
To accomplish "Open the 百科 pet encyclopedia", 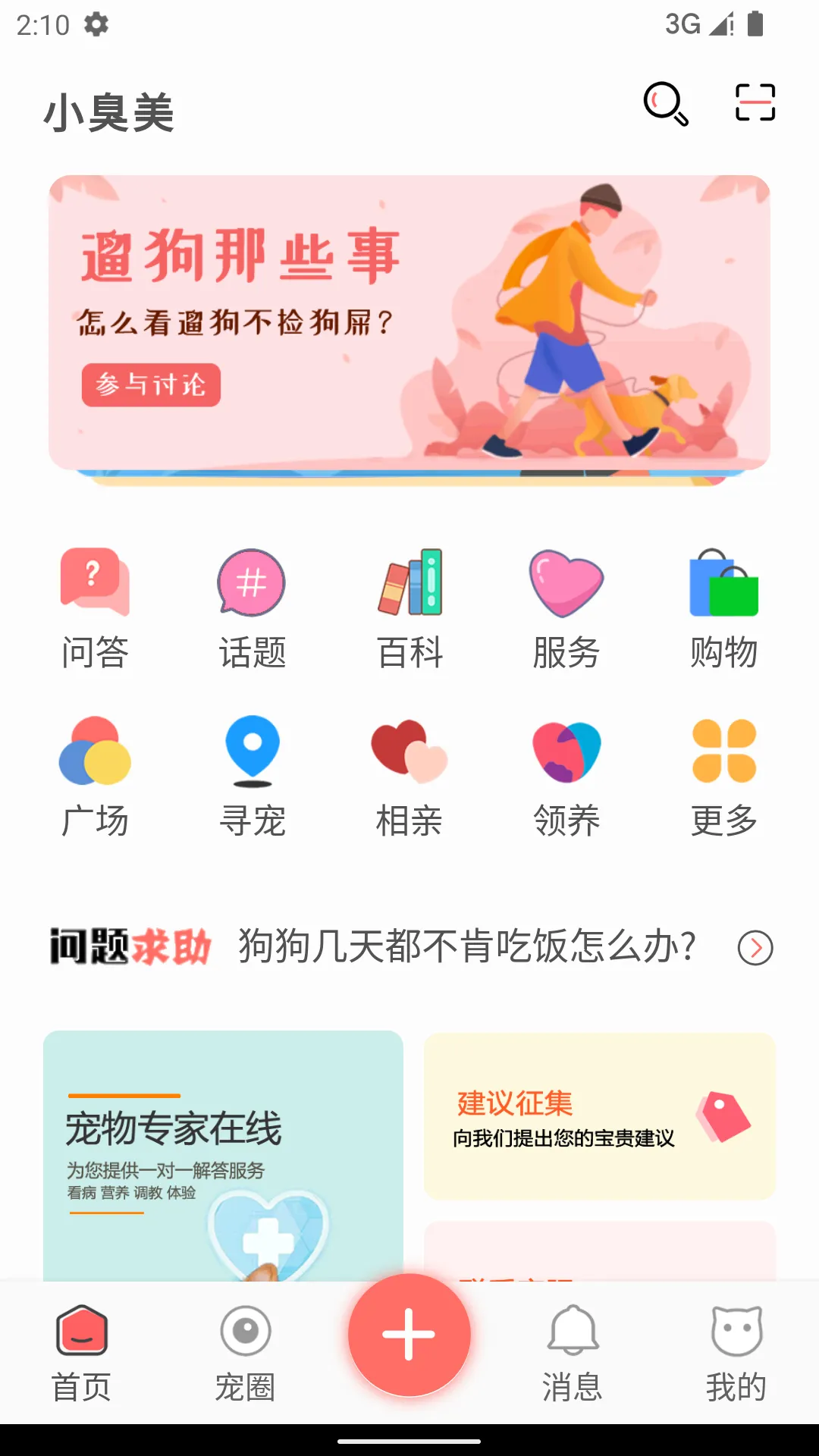I will (x=409, y=607).
